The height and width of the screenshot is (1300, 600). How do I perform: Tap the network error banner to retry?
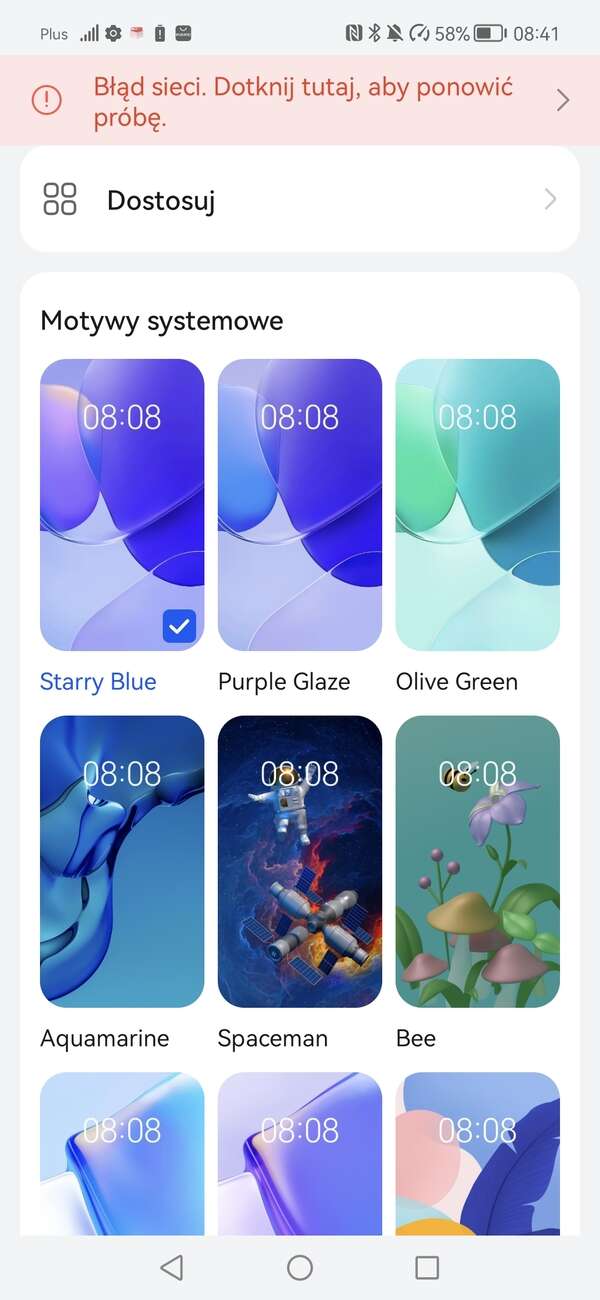pos(300,100)
